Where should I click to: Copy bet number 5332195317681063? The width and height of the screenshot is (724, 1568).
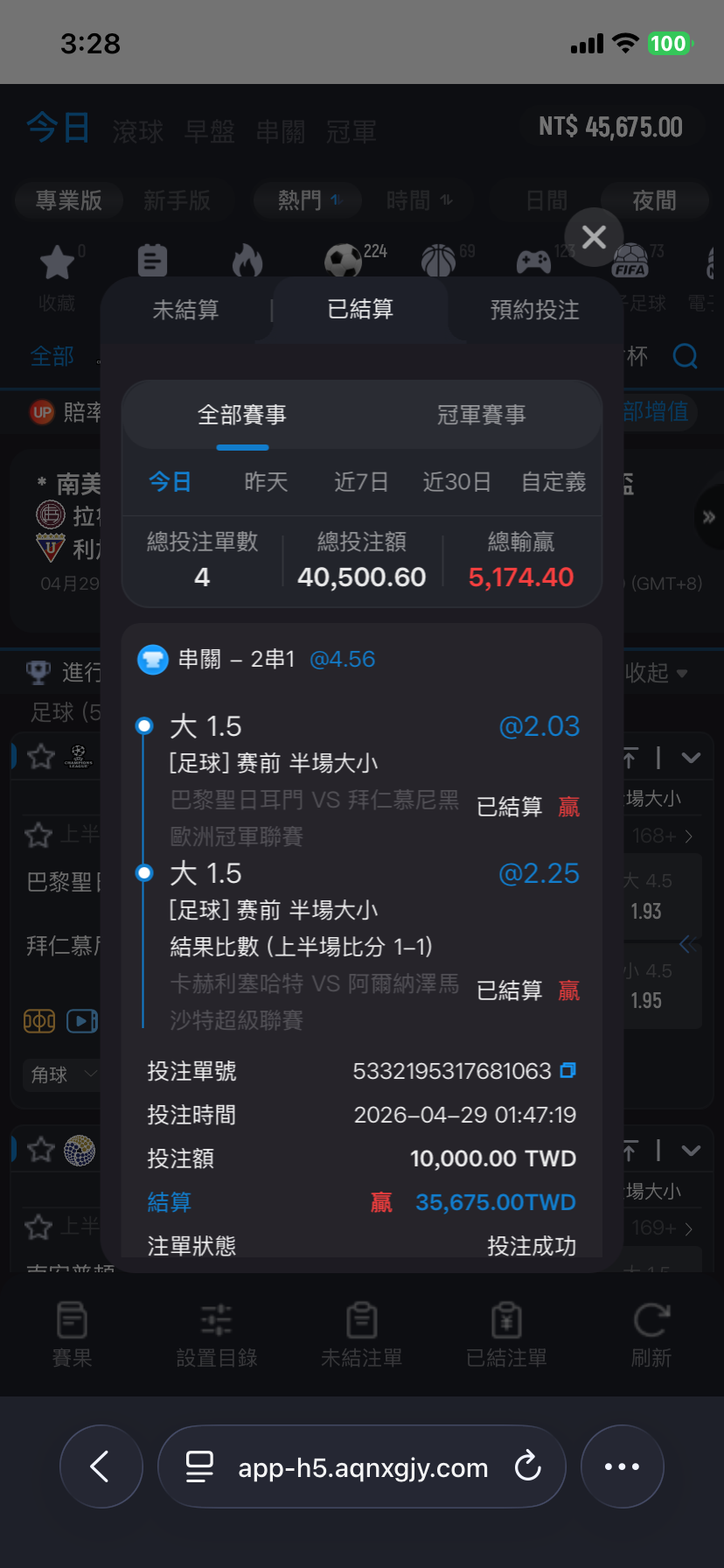(x=568, y=1070)
